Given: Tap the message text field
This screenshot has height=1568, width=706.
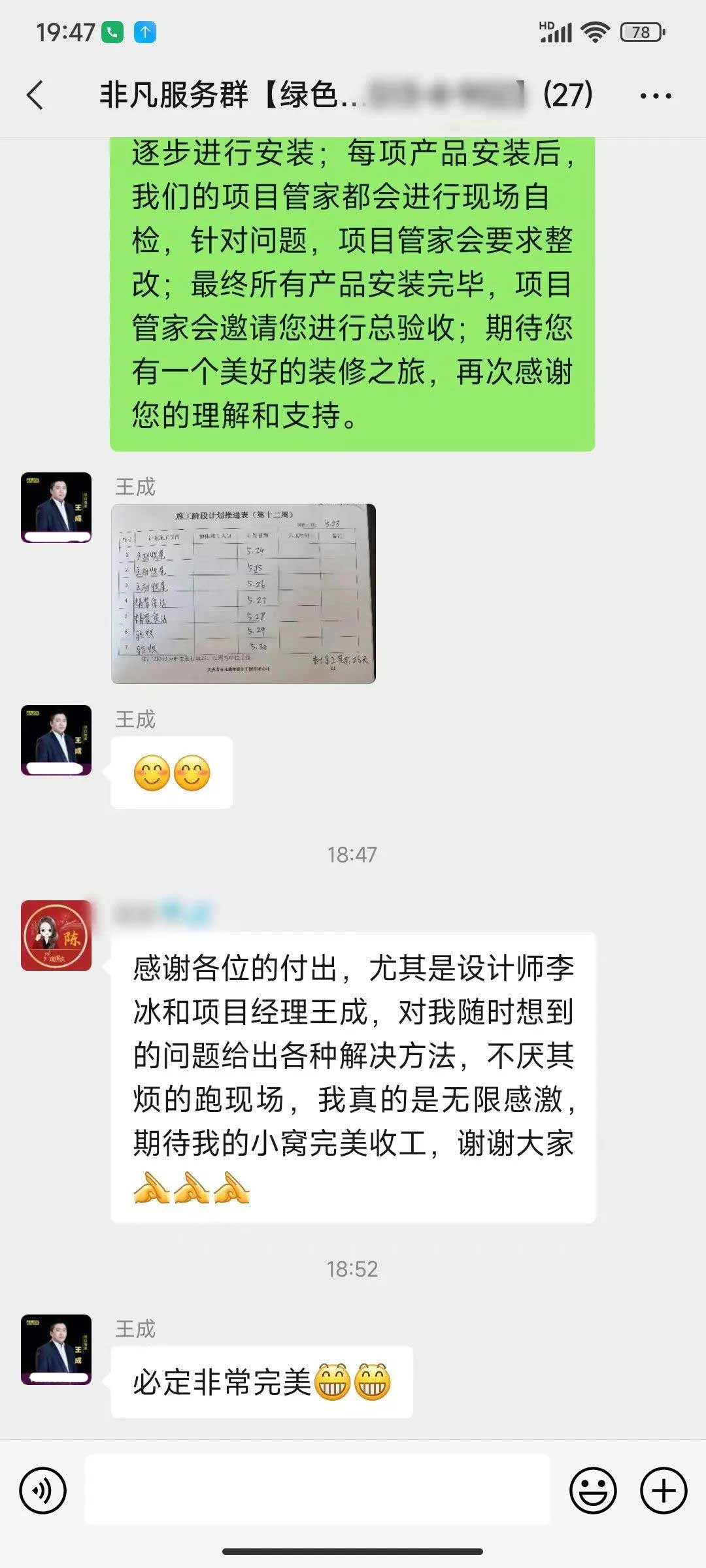Looking at the screenshot, I should tap(318, 1490).
